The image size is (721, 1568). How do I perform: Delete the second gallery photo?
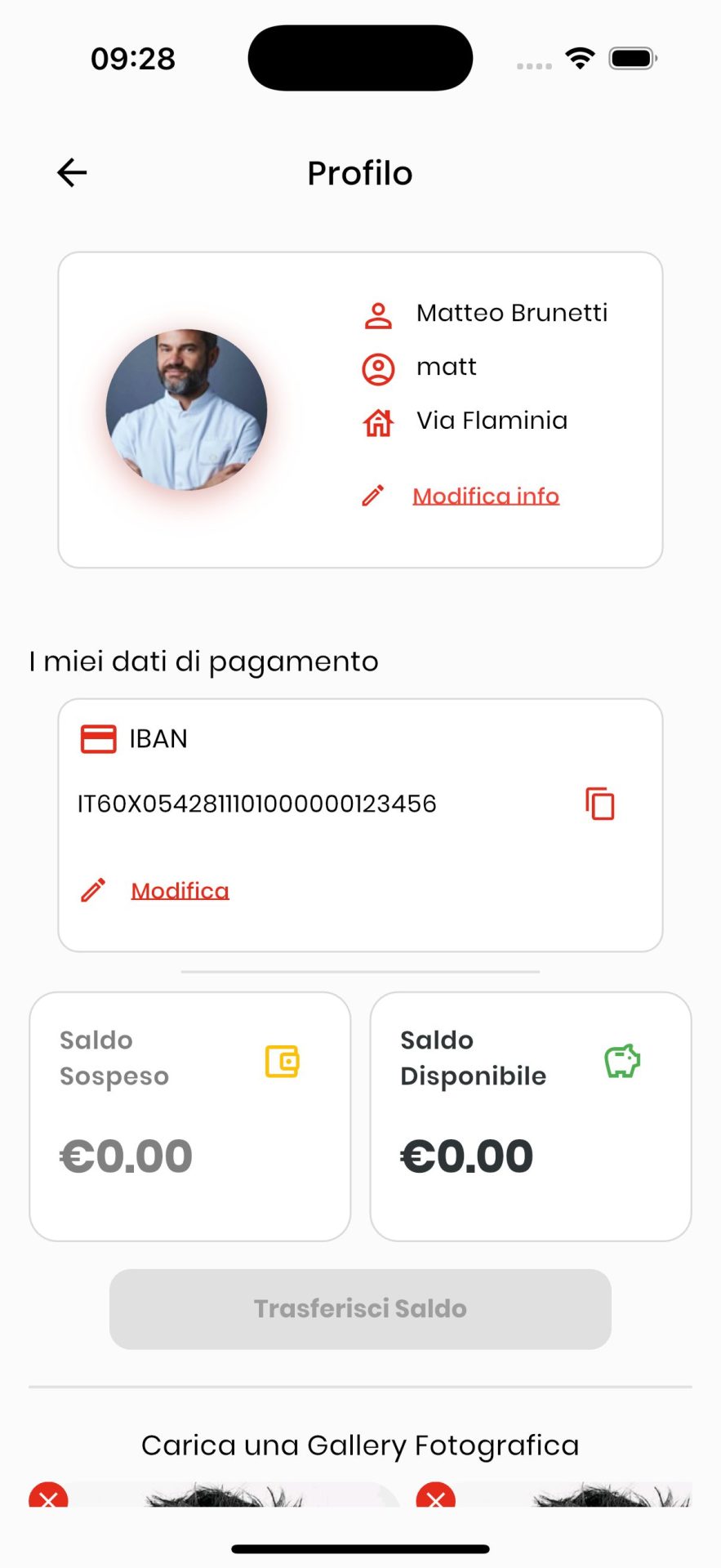point(436,1497)
